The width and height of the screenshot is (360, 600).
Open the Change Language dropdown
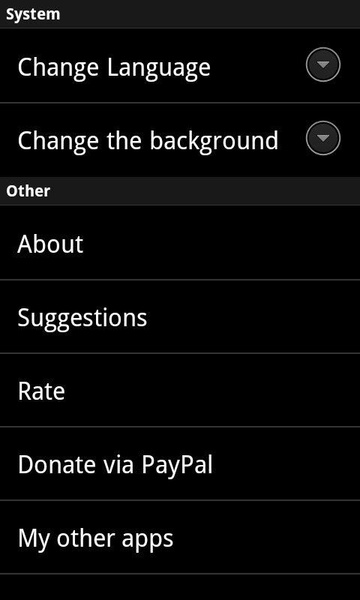click(x=180, y=65)
